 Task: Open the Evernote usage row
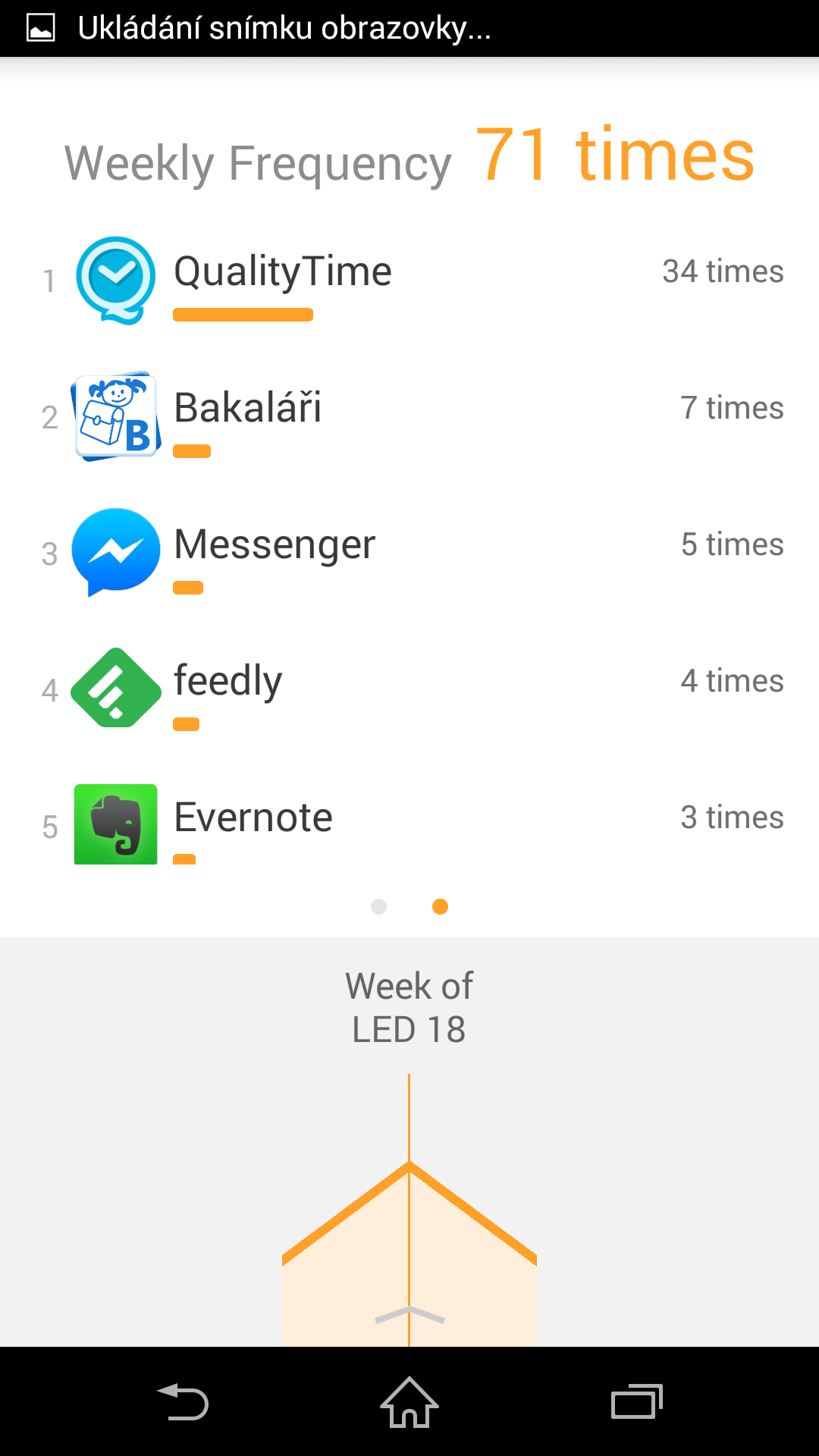(409, 823)
